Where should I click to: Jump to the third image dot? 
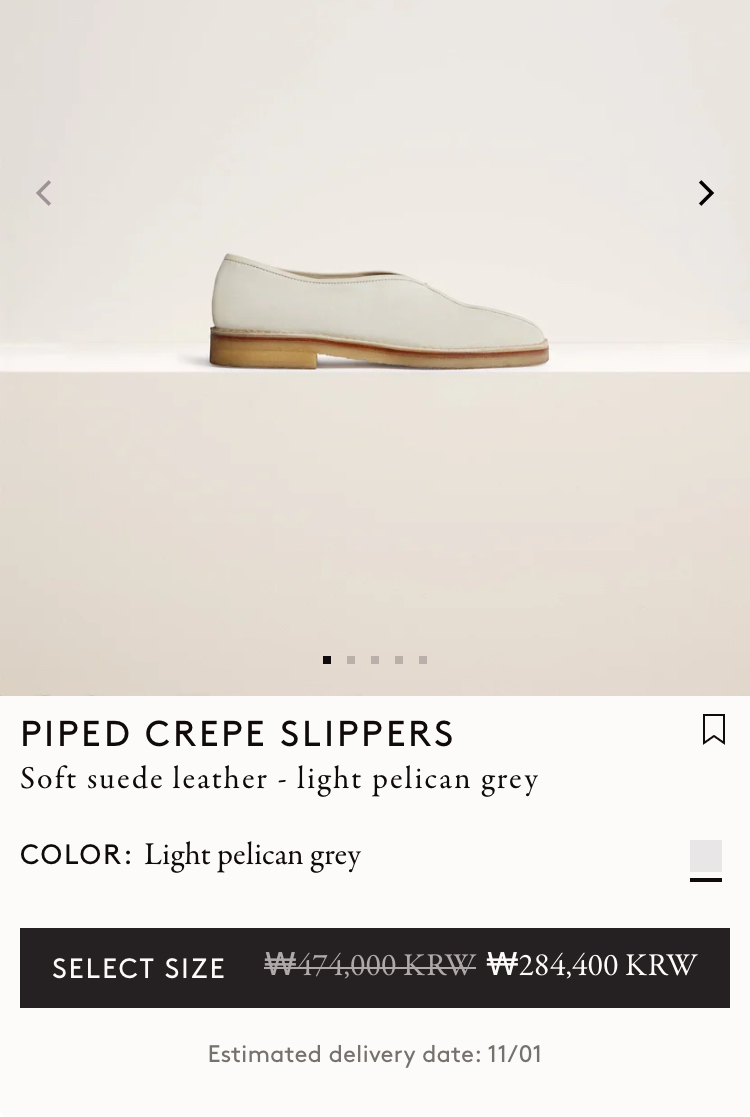pyautogui.click(x=375, y=660)
